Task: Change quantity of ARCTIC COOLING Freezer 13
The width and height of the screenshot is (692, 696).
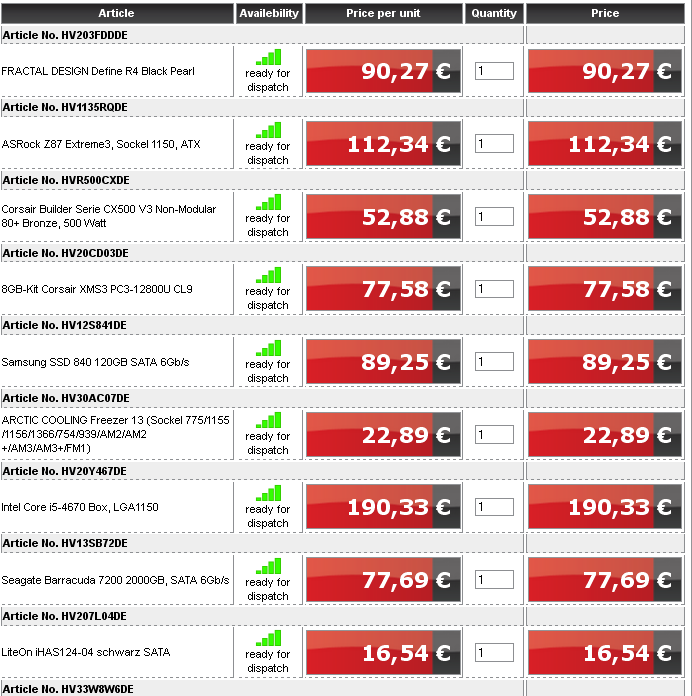Action: coord(494,435)
